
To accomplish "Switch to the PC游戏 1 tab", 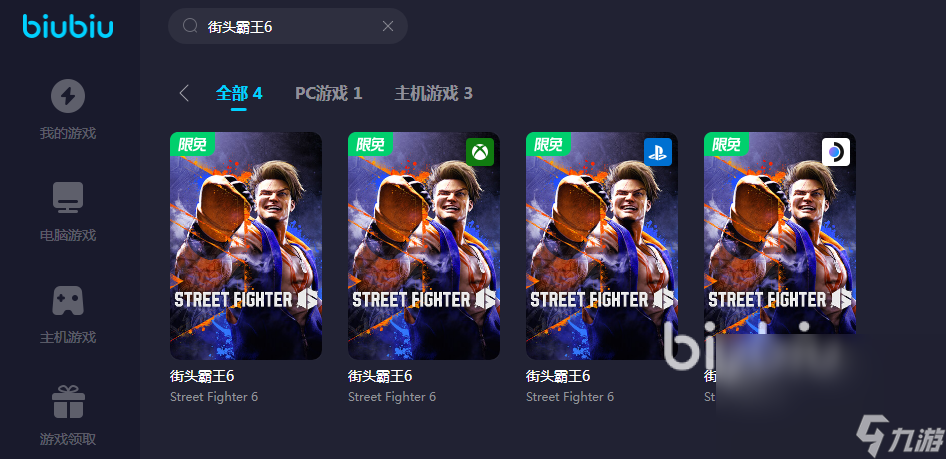I will click(x=328, y=93).
